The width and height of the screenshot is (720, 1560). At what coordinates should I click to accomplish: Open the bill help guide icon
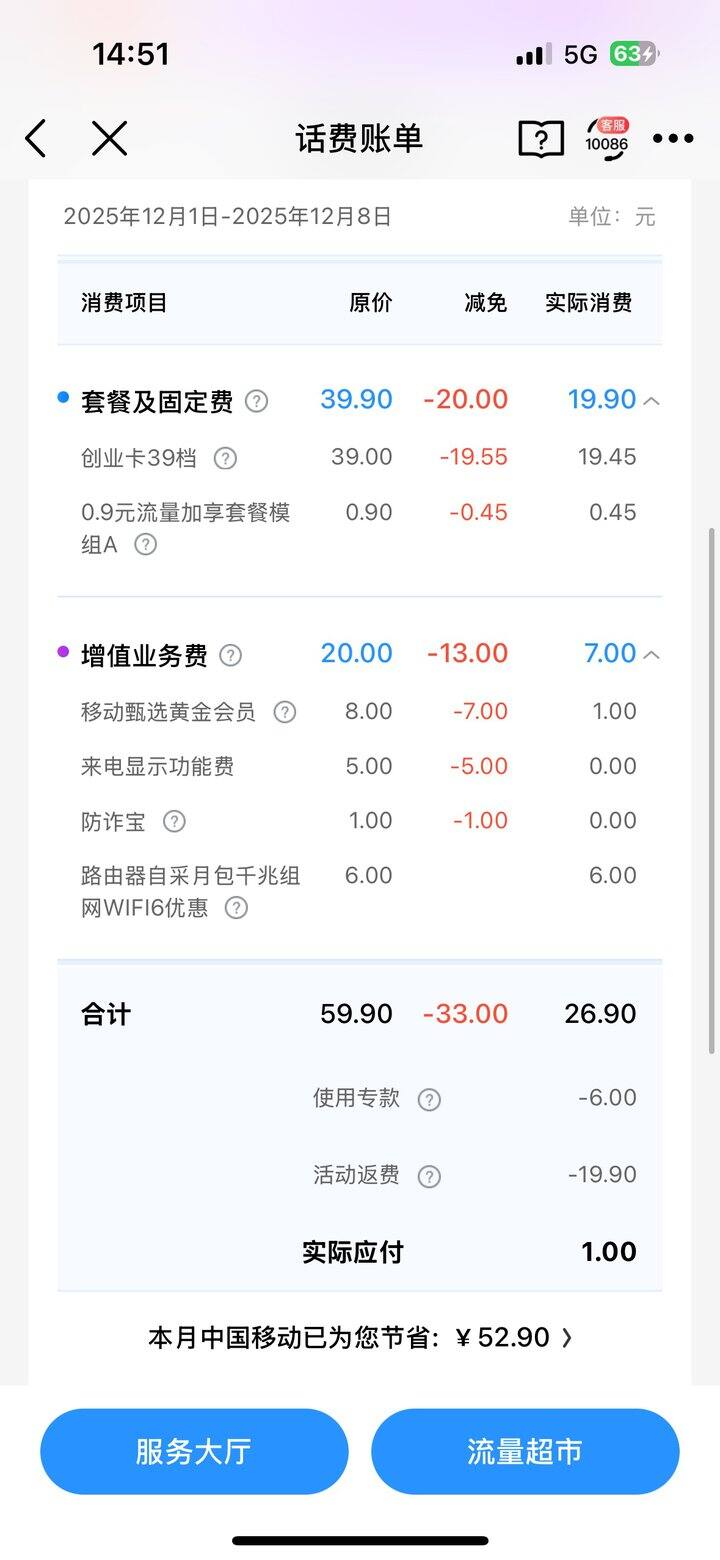click(541, 138)
